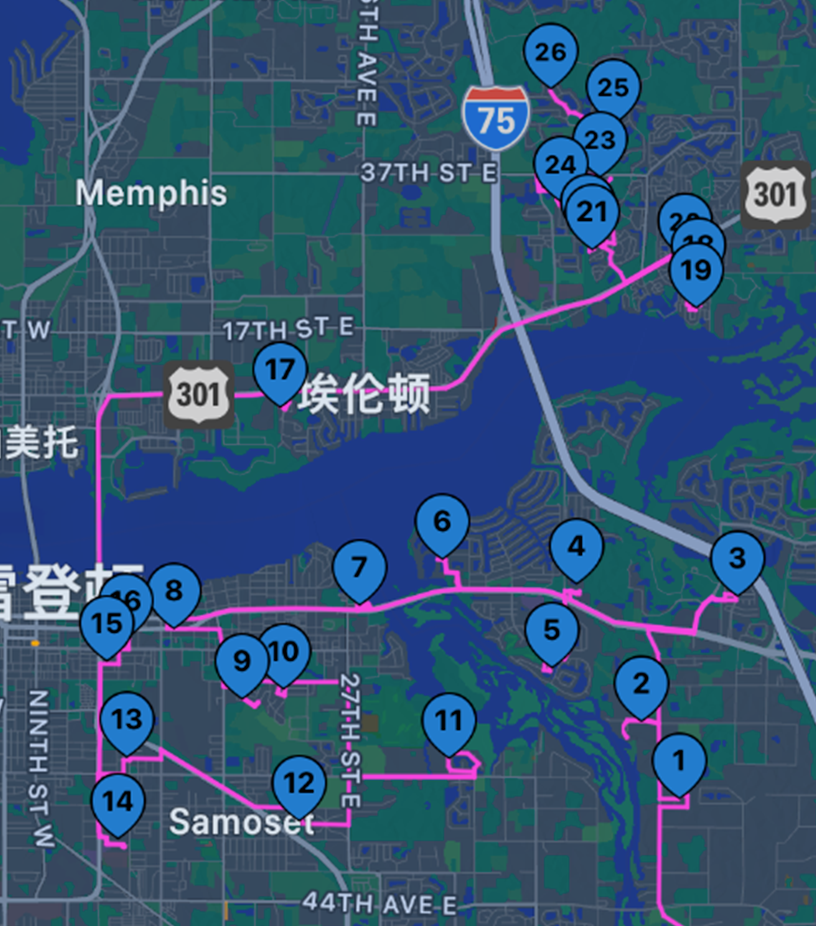Choose stop 7 on the route
Image resolution: width=816 pixels, height=926 pixels.
click(x=359, y=567)
